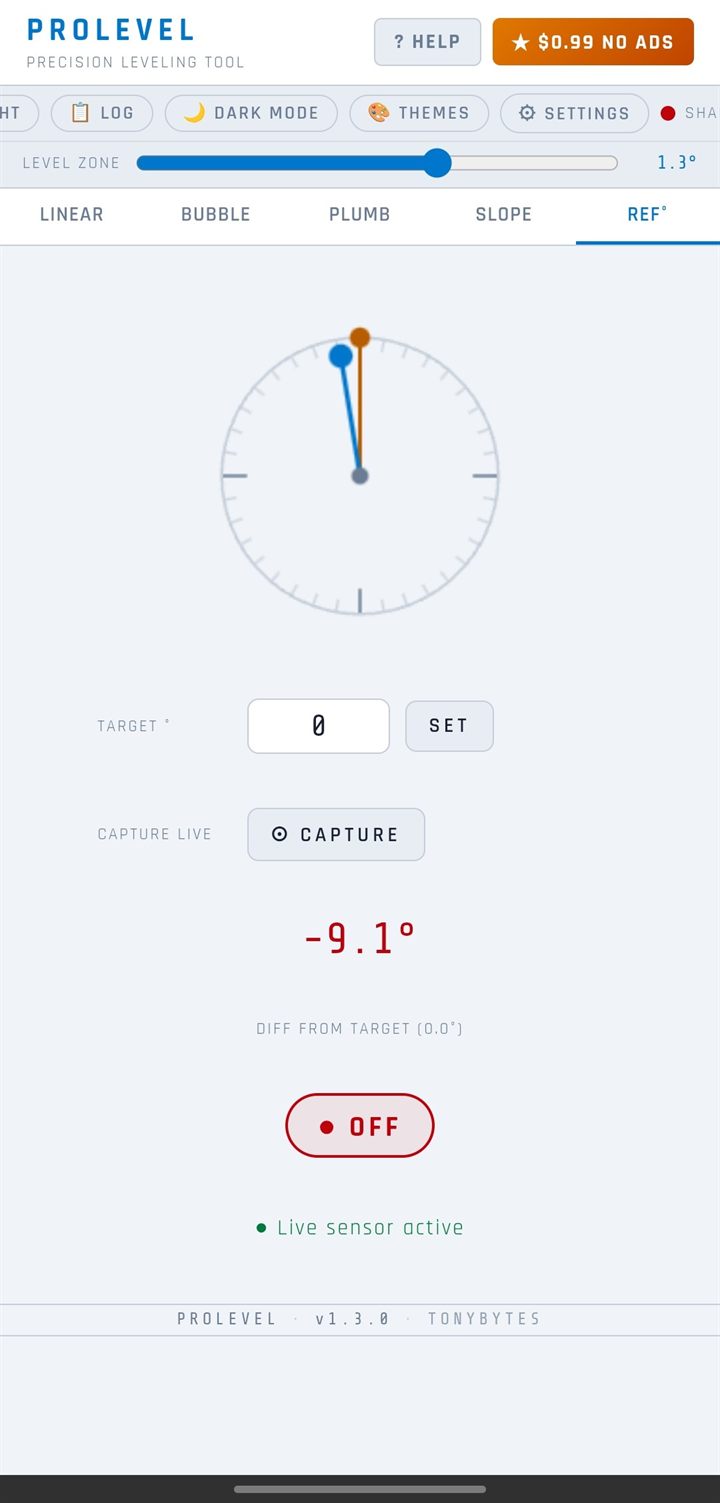Select the Ref° tab
Screen dimensions: 720x1503
tap(648, 214)
